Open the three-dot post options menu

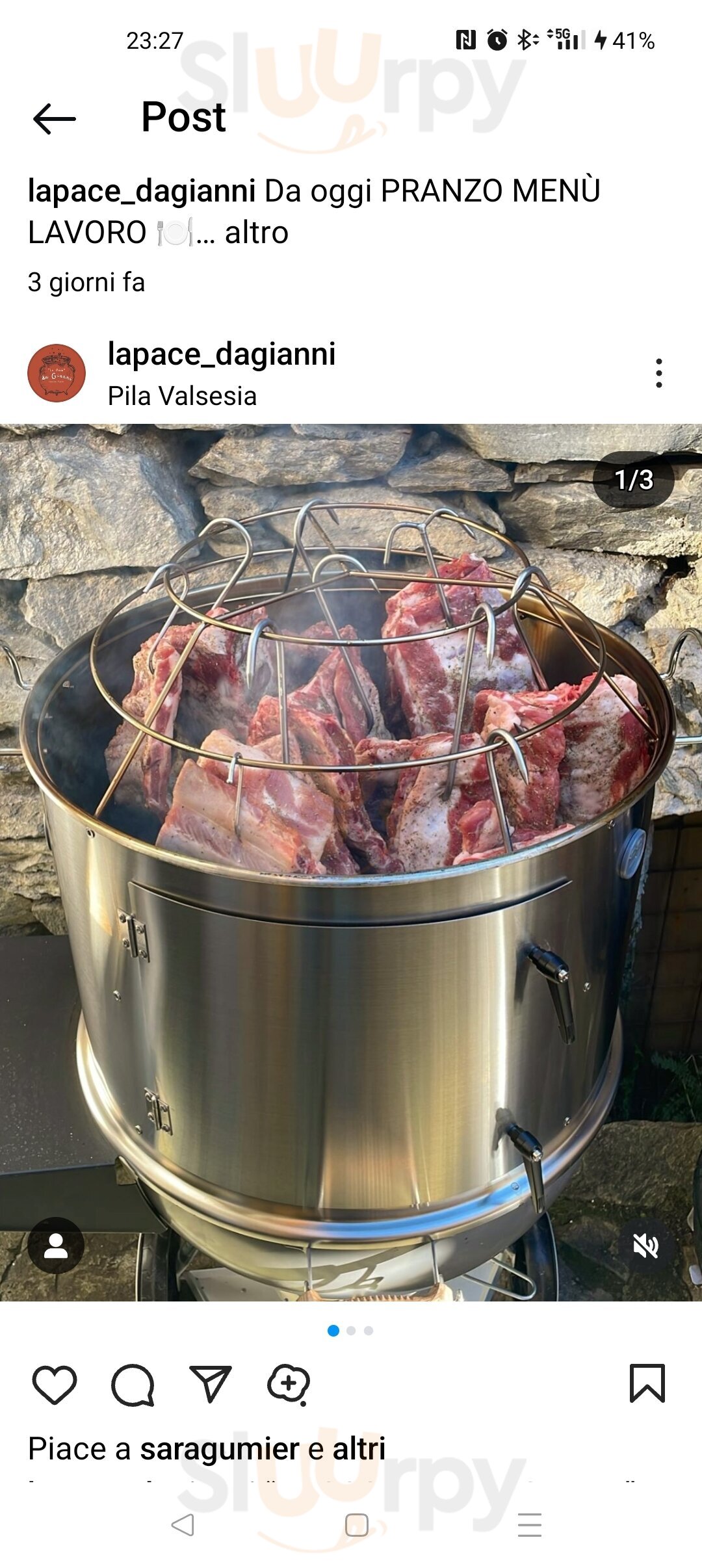(658, 373)
